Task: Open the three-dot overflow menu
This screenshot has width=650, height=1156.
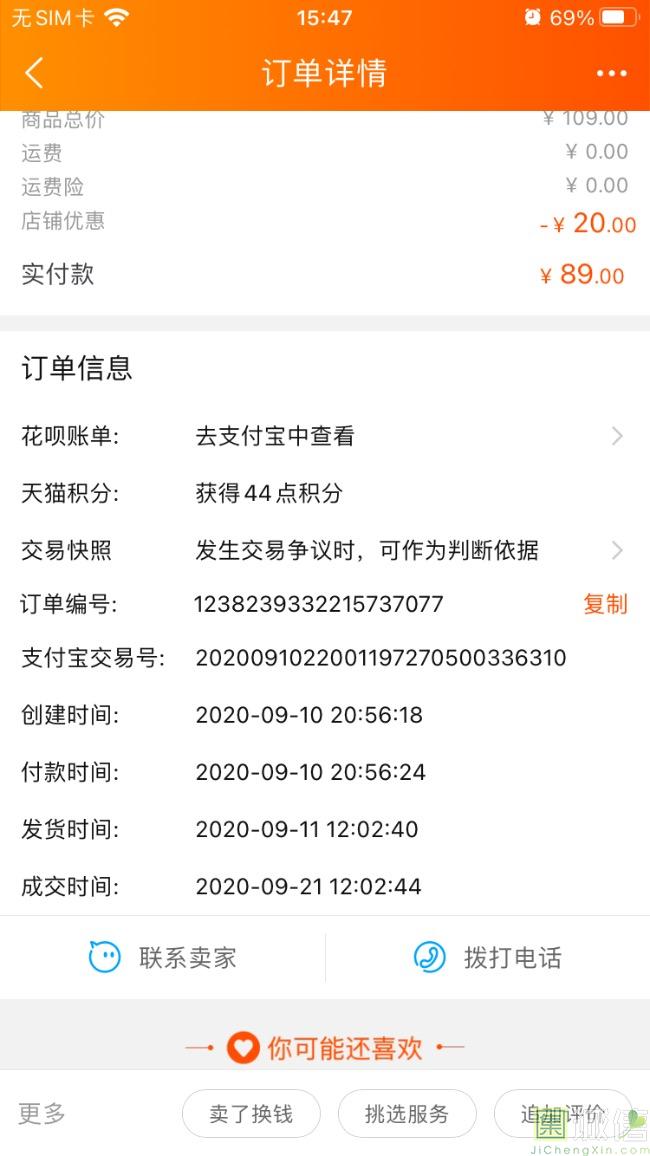Action: pos(612,73)
